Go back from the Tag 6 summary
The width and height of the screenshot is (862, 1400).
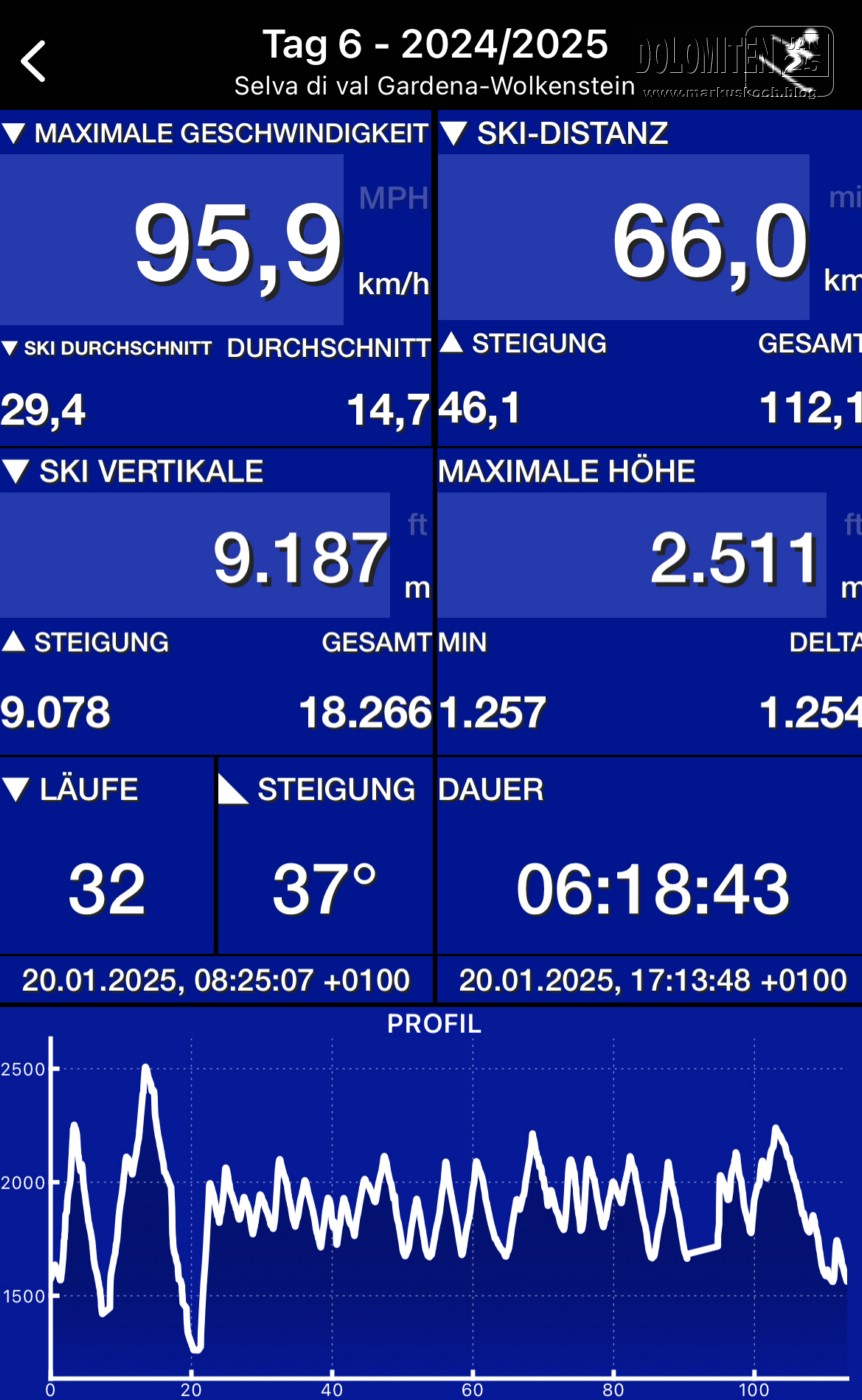[x=34, y=62]
